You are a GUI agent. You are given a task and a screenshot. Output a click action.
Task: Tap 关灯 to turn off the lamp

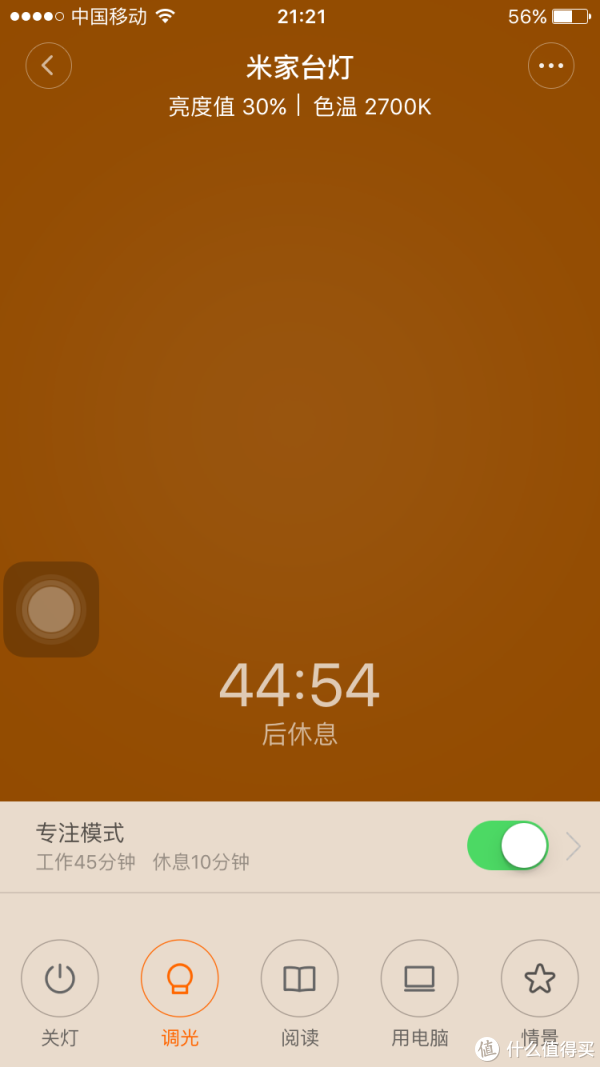(x=60, y=979)
